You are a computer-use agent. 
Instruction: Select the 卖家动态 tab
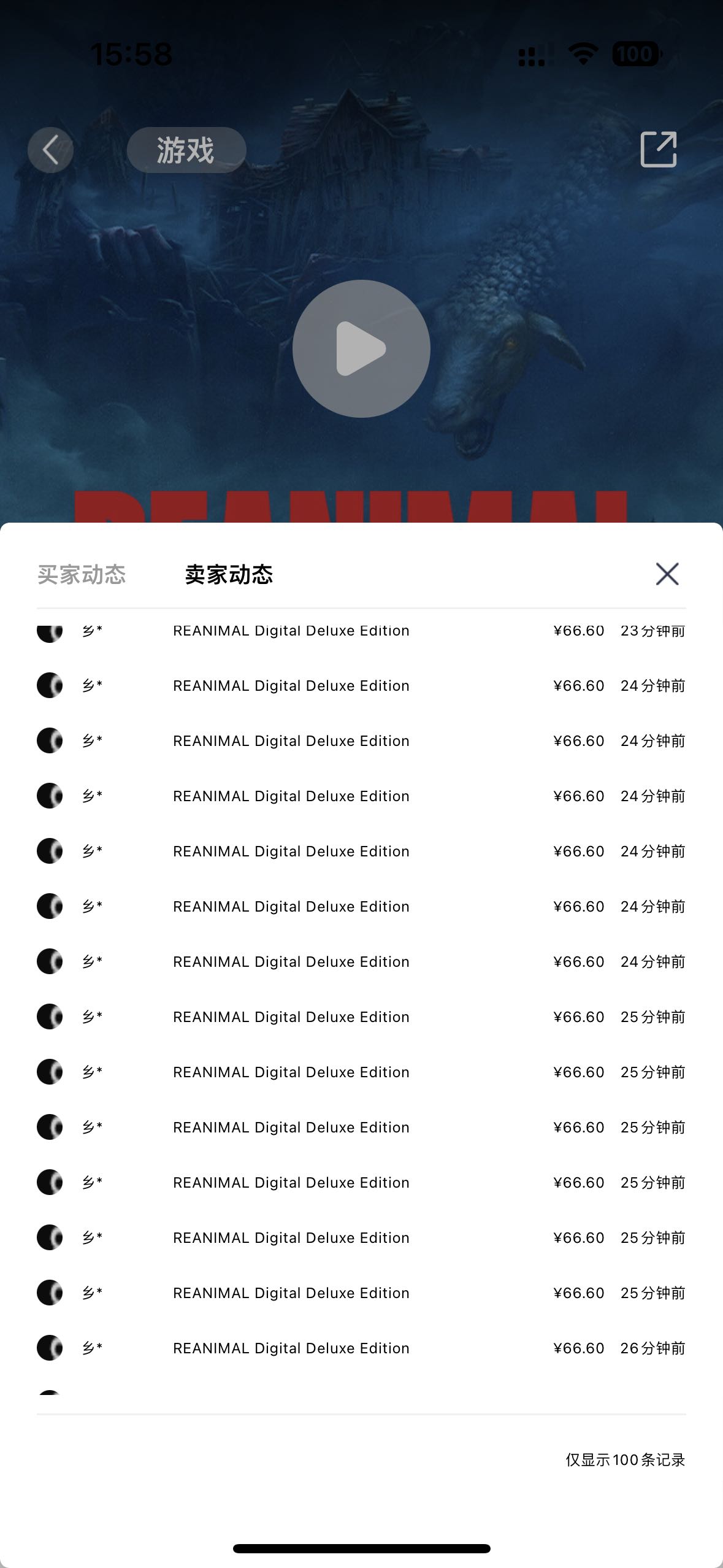[x=229, y=575]
